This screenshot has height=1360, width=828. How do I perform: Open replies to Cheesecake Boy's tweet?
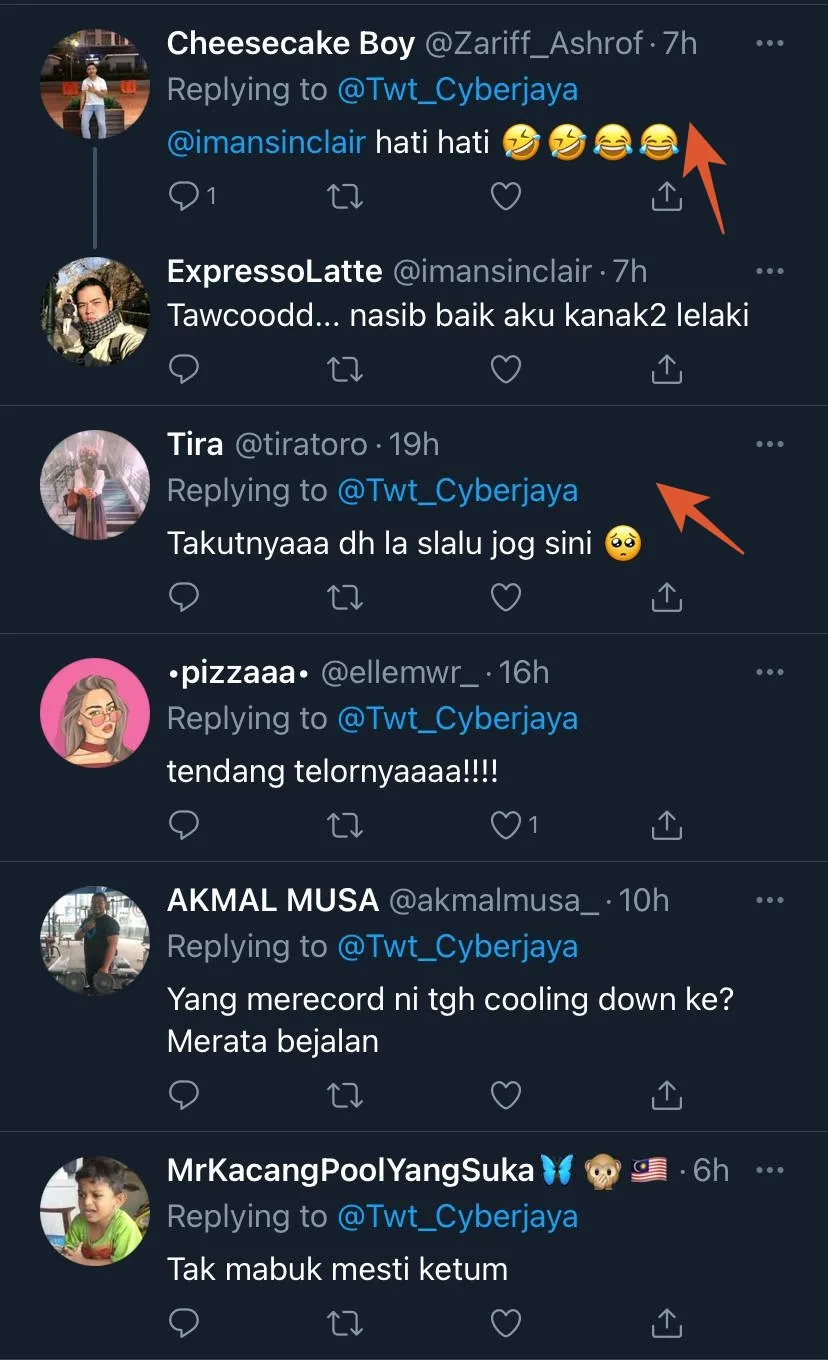coord(185,197)
